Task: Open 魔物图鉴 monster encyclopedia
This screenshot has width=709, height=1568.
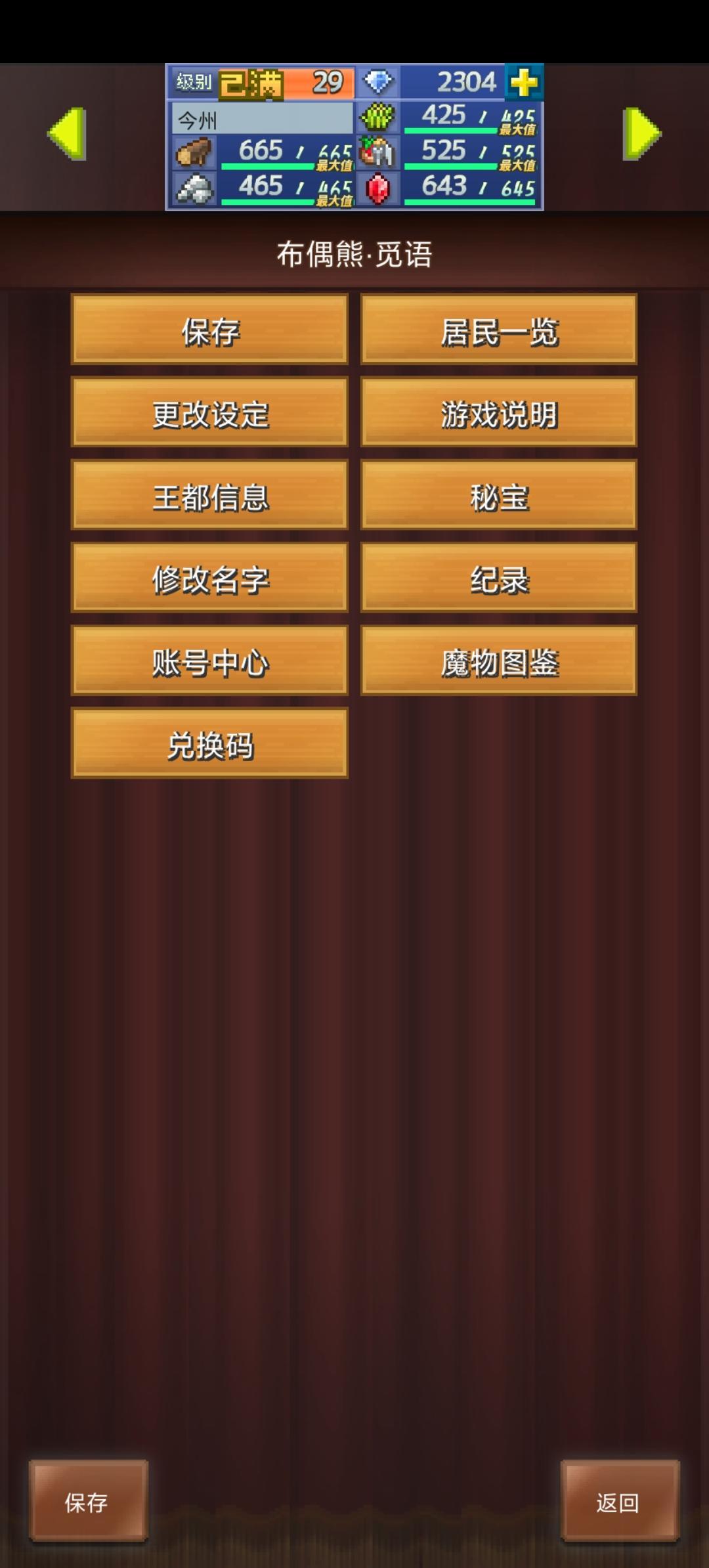Action: coord(498,661)
